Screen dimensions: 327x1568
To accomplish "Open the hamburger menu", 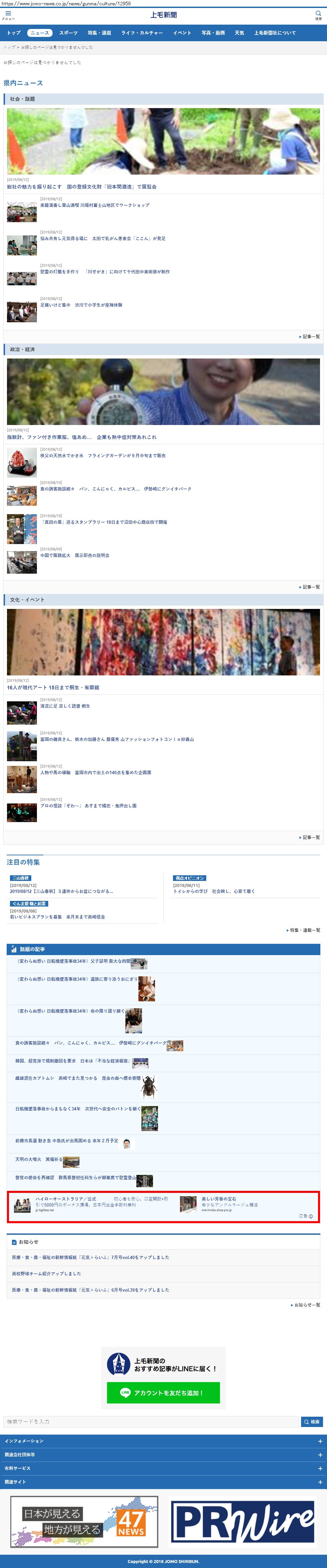I will pyautogui.click(x=8, y=15).
